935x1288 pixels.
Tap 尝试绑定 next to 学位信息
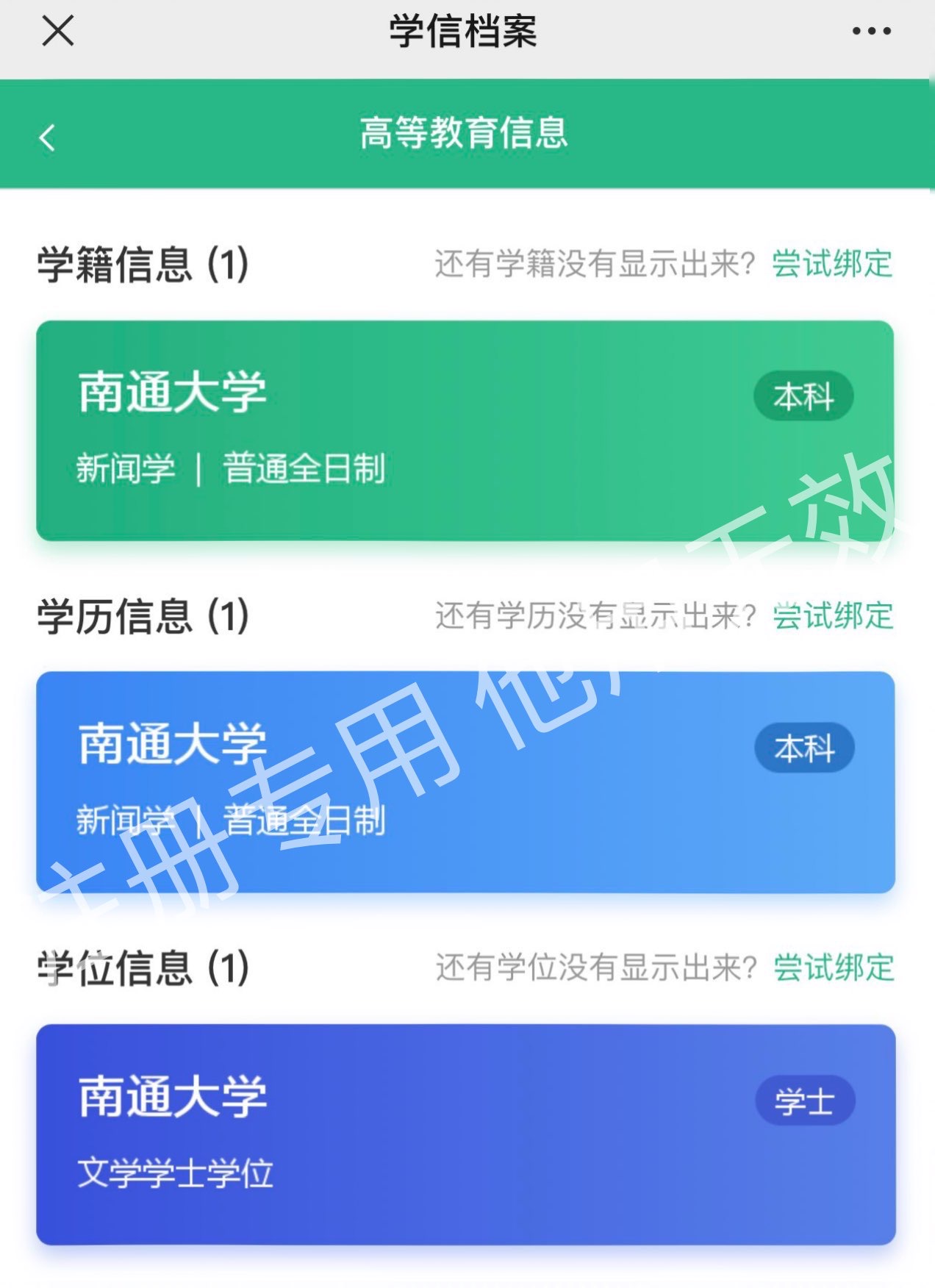click(834, 967)
